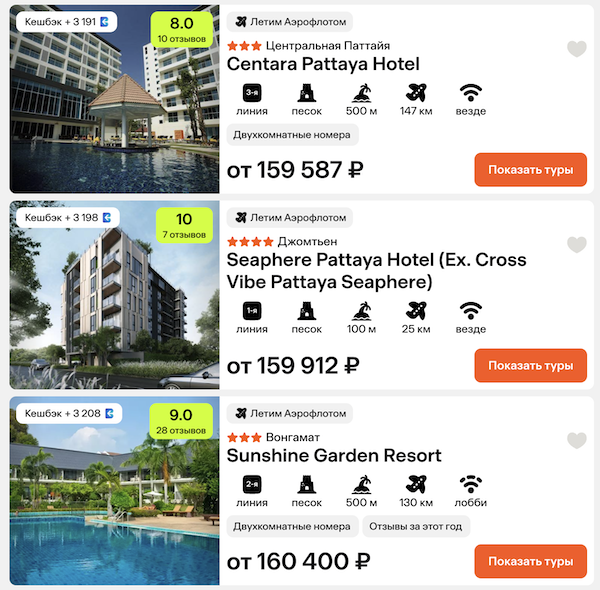This screenshot has height=590, width=600.
Task: Open the Centara Pattaya Hotel card
Action: [323, 64]
